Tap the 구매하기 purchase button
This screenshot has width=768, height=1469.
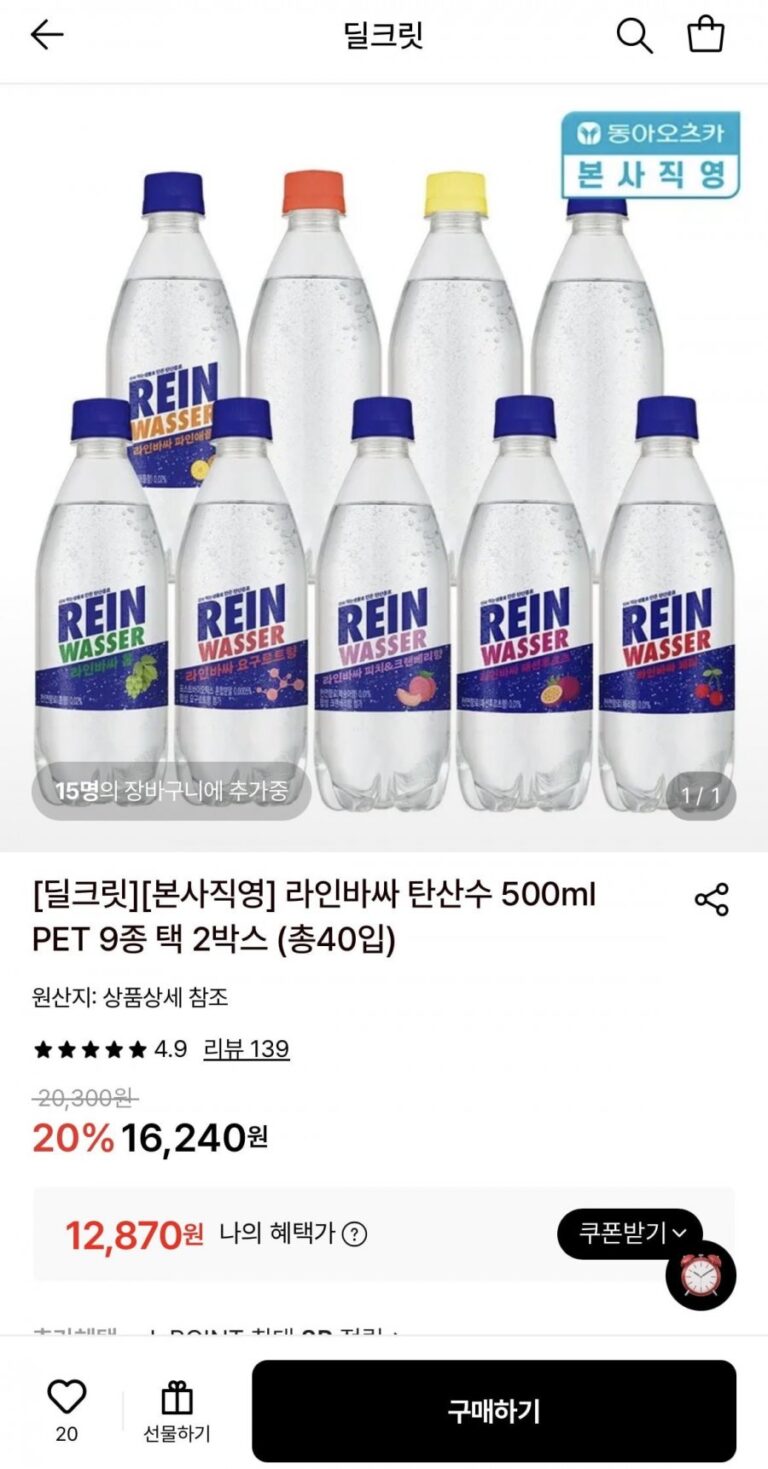[x=494, y=1411]
